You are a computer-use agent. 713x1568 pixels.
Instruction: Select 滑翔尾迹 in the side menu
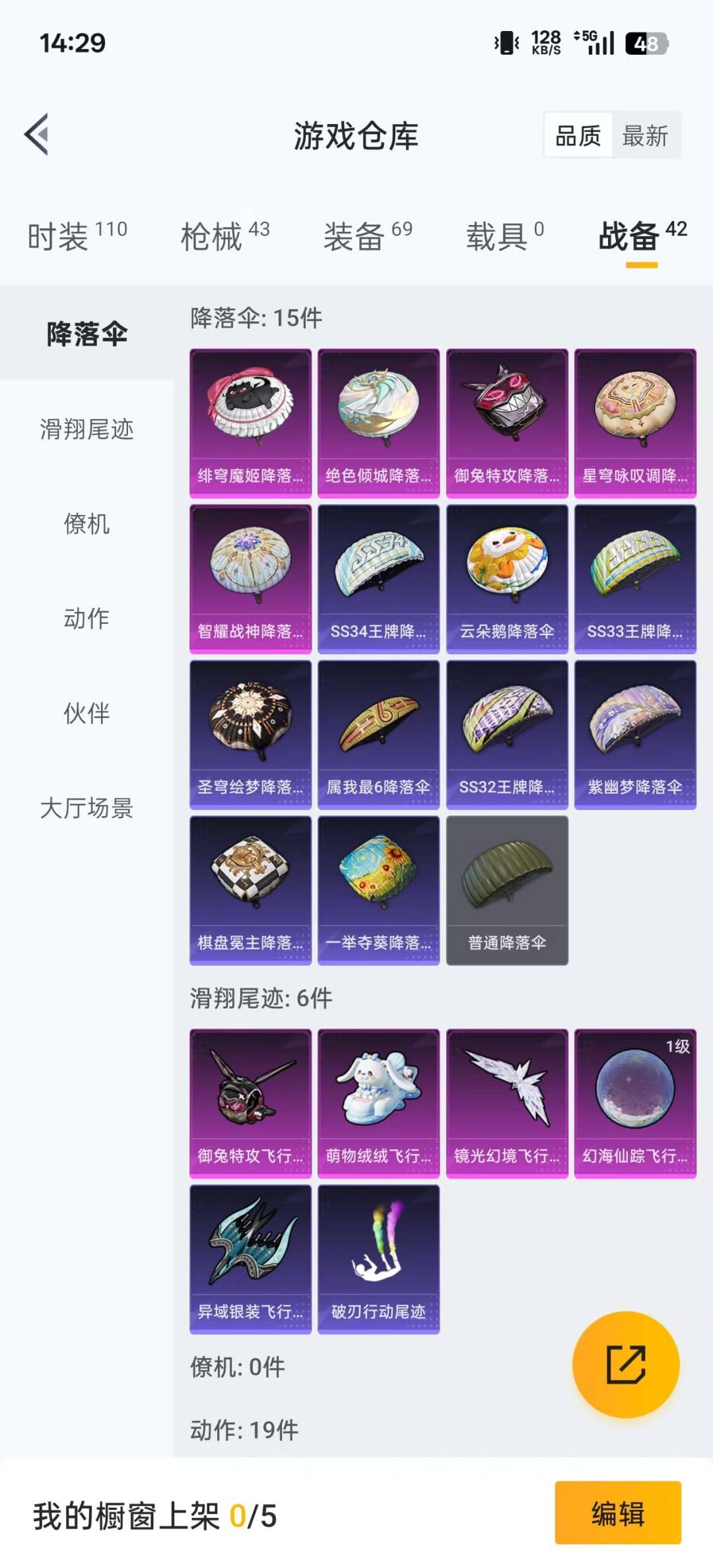(x=86, y=429)
